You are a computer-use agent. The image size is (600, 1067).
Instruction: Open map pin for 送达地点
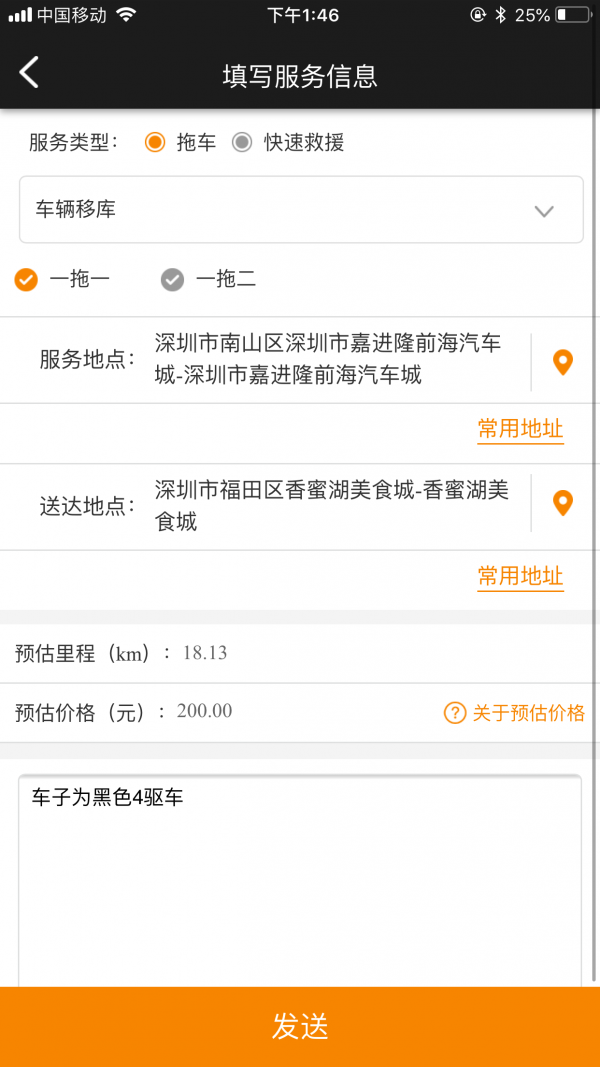pos(563,504)
